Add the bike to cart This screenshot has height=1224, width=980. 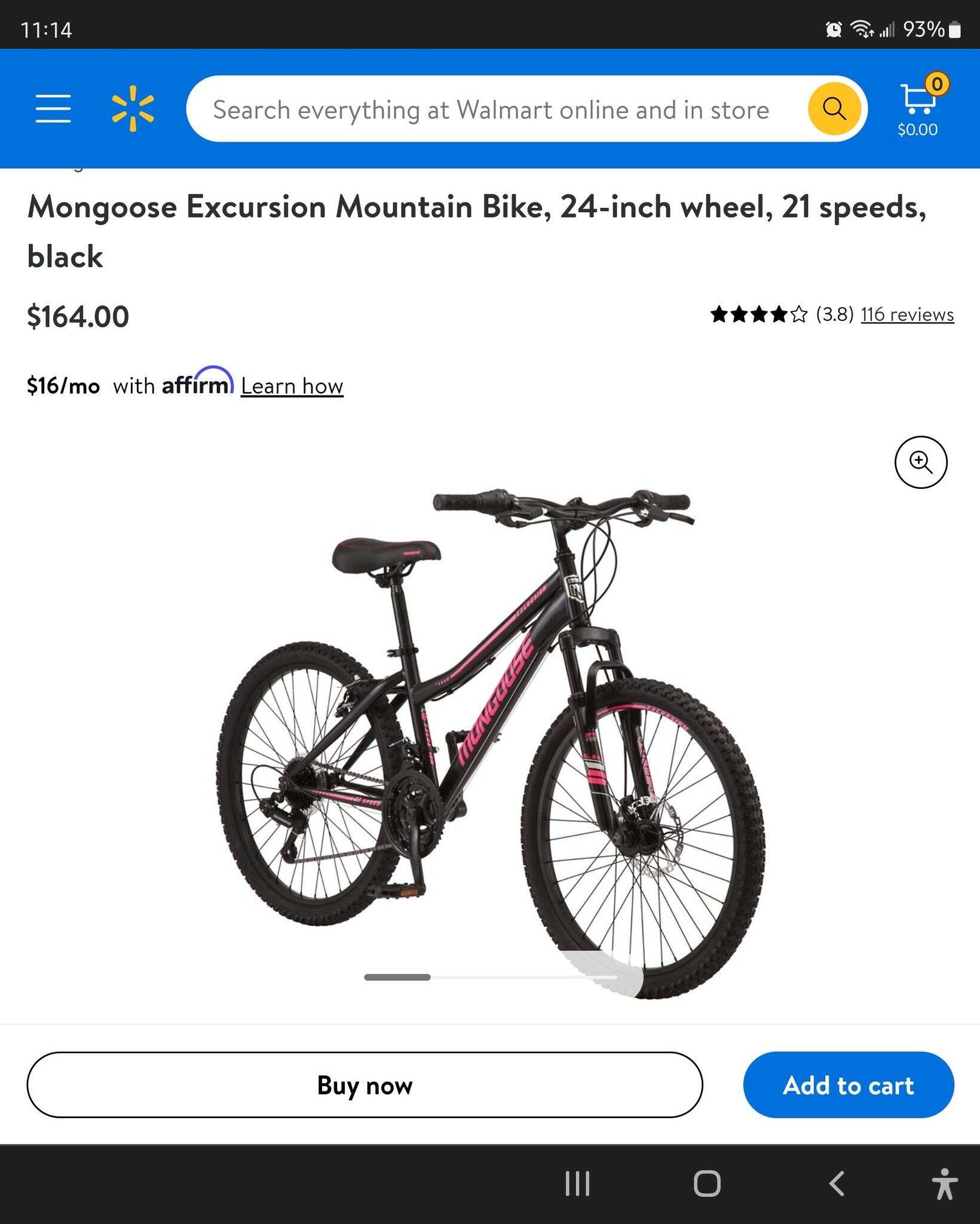coord(848,1085)
